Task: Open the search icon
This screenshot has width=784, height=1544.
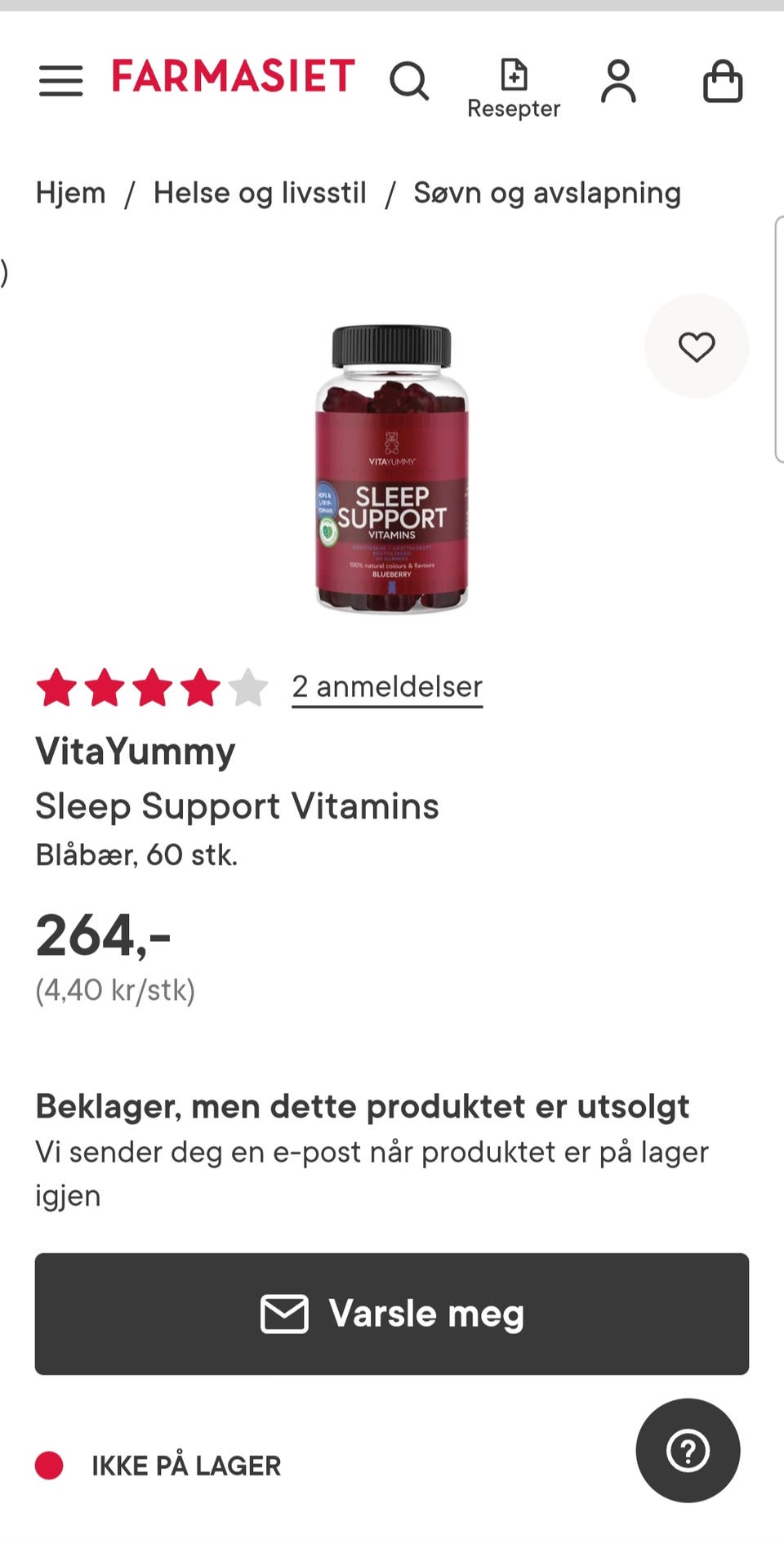Action: click(x=408, y=81)
